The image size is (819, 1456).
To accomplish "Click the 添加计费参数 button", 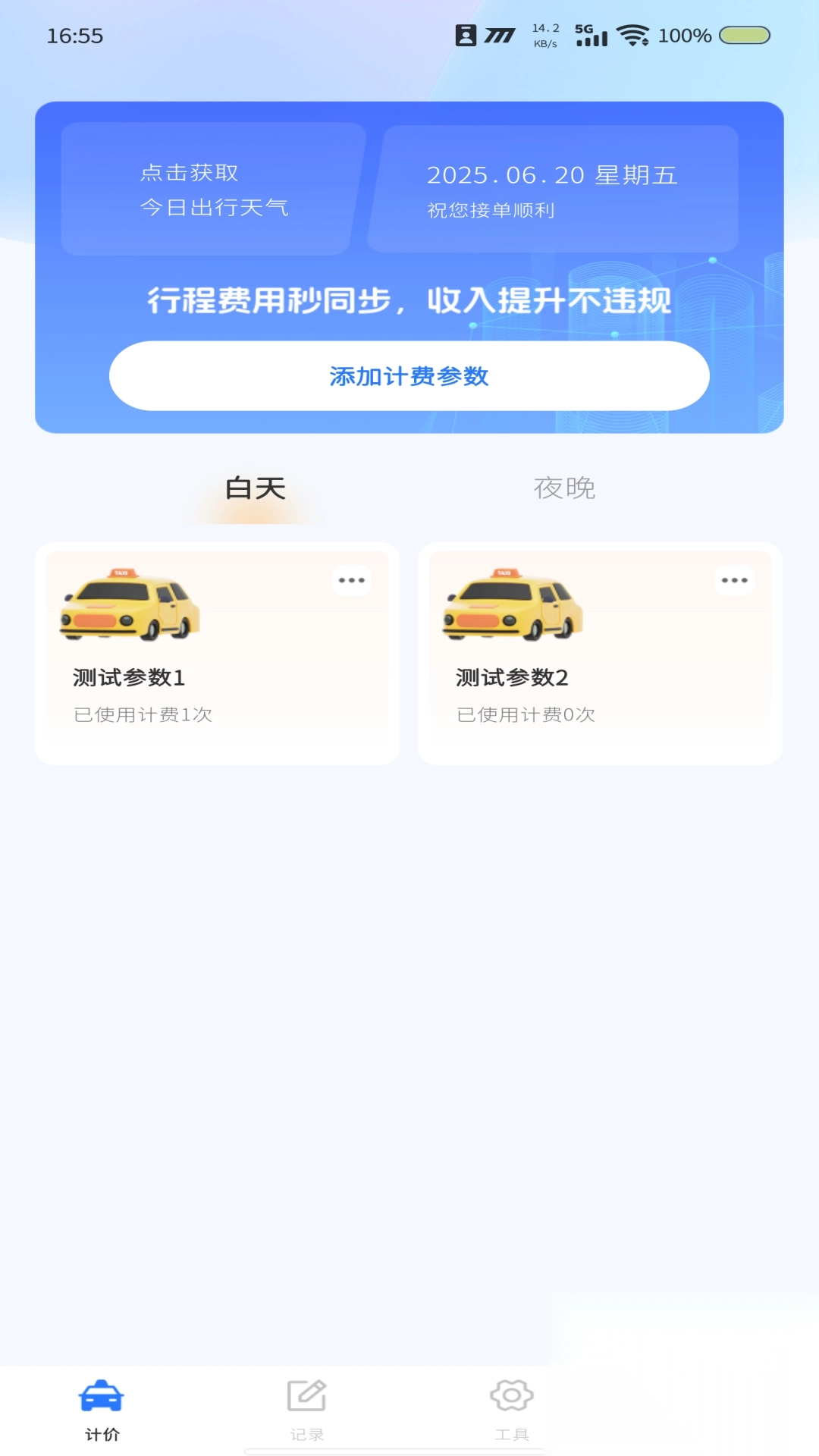I will pos(409,375).
